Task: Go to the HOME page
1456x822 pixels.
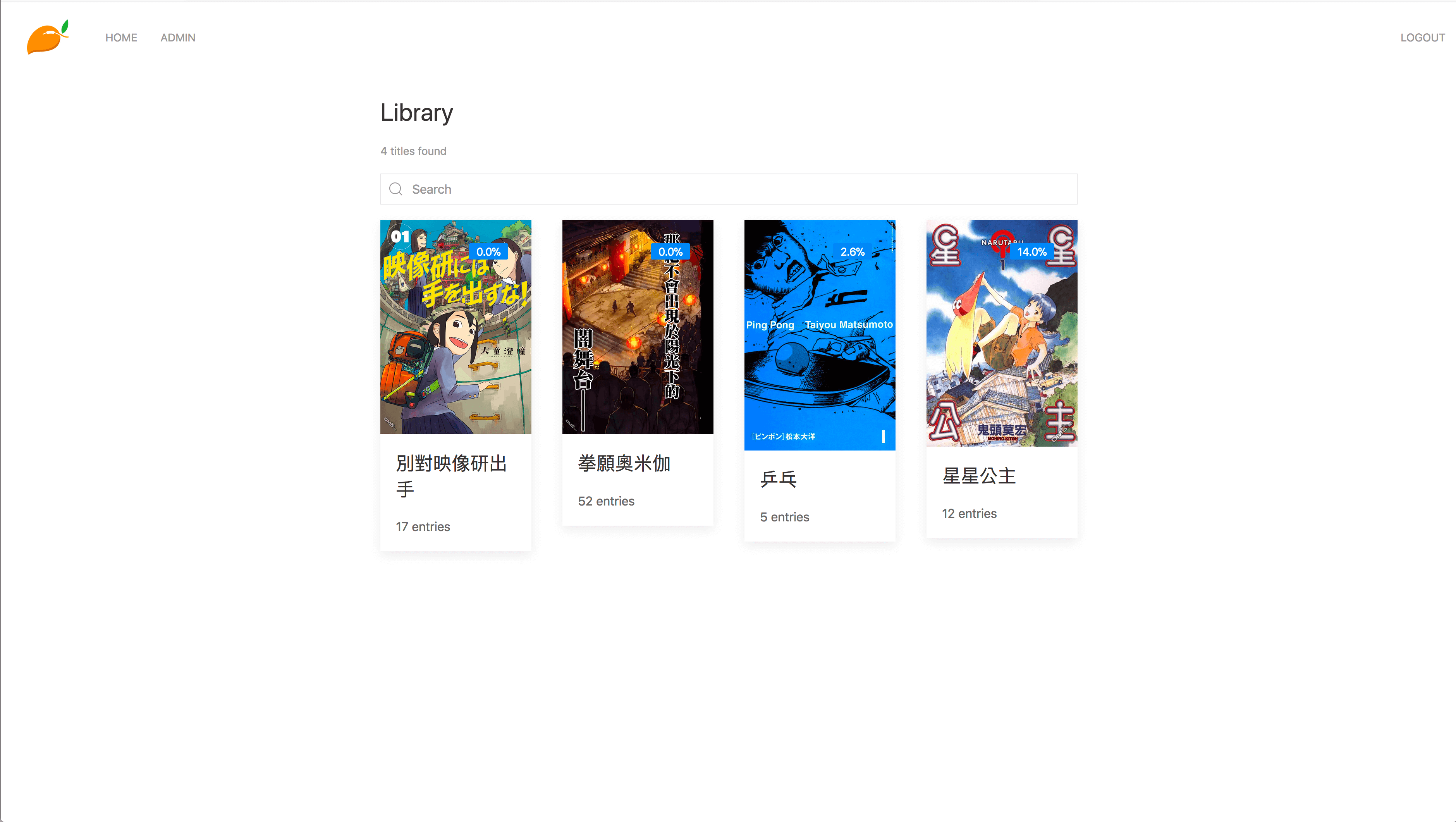Action: [121, 38]
